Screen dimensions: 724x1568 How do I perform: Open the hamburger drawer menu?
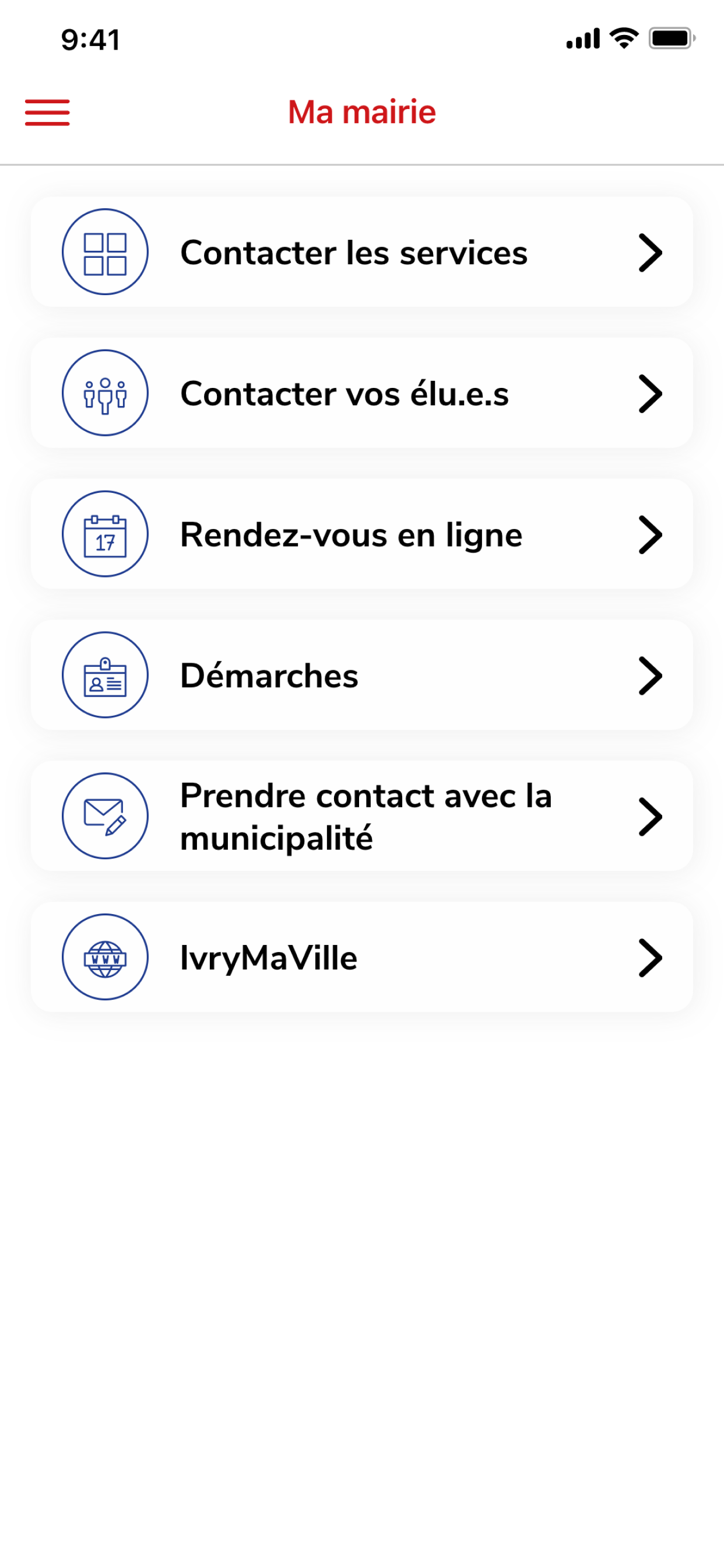(47, 113)
